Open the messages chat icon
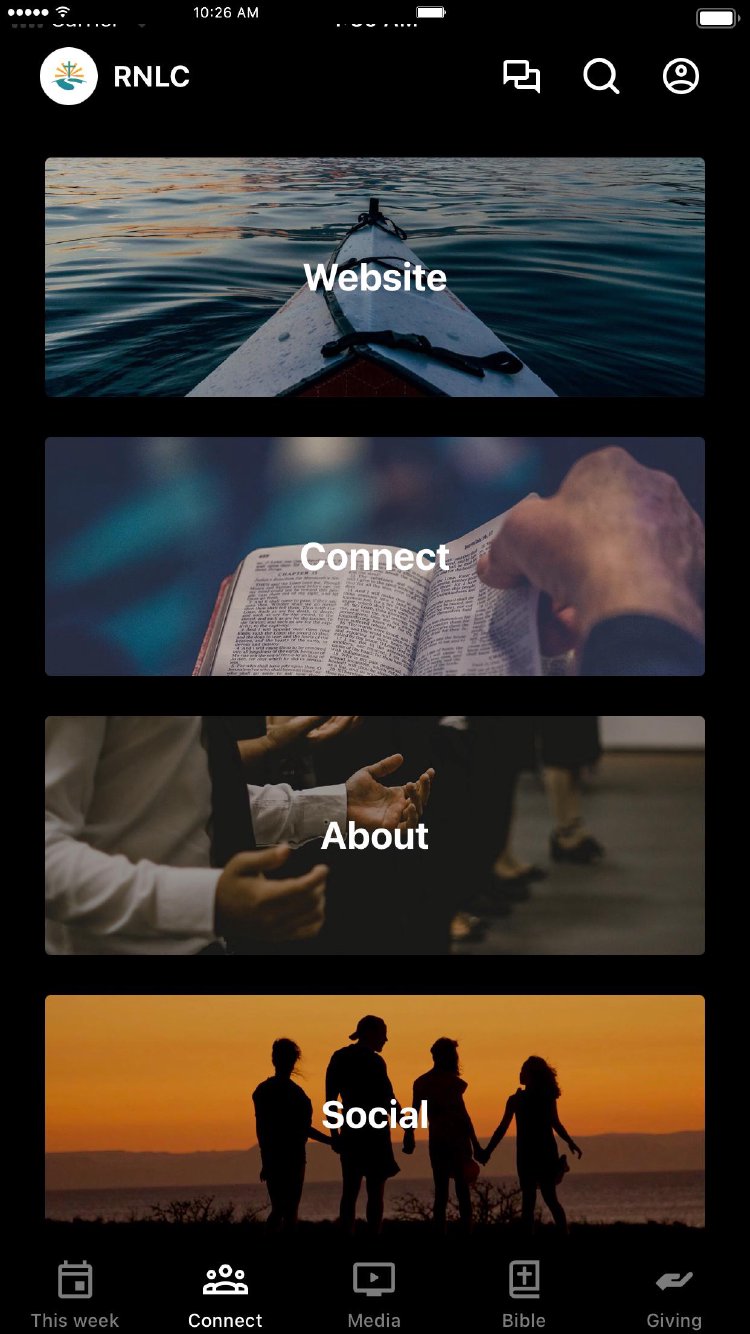 click(x=521, y=77)
